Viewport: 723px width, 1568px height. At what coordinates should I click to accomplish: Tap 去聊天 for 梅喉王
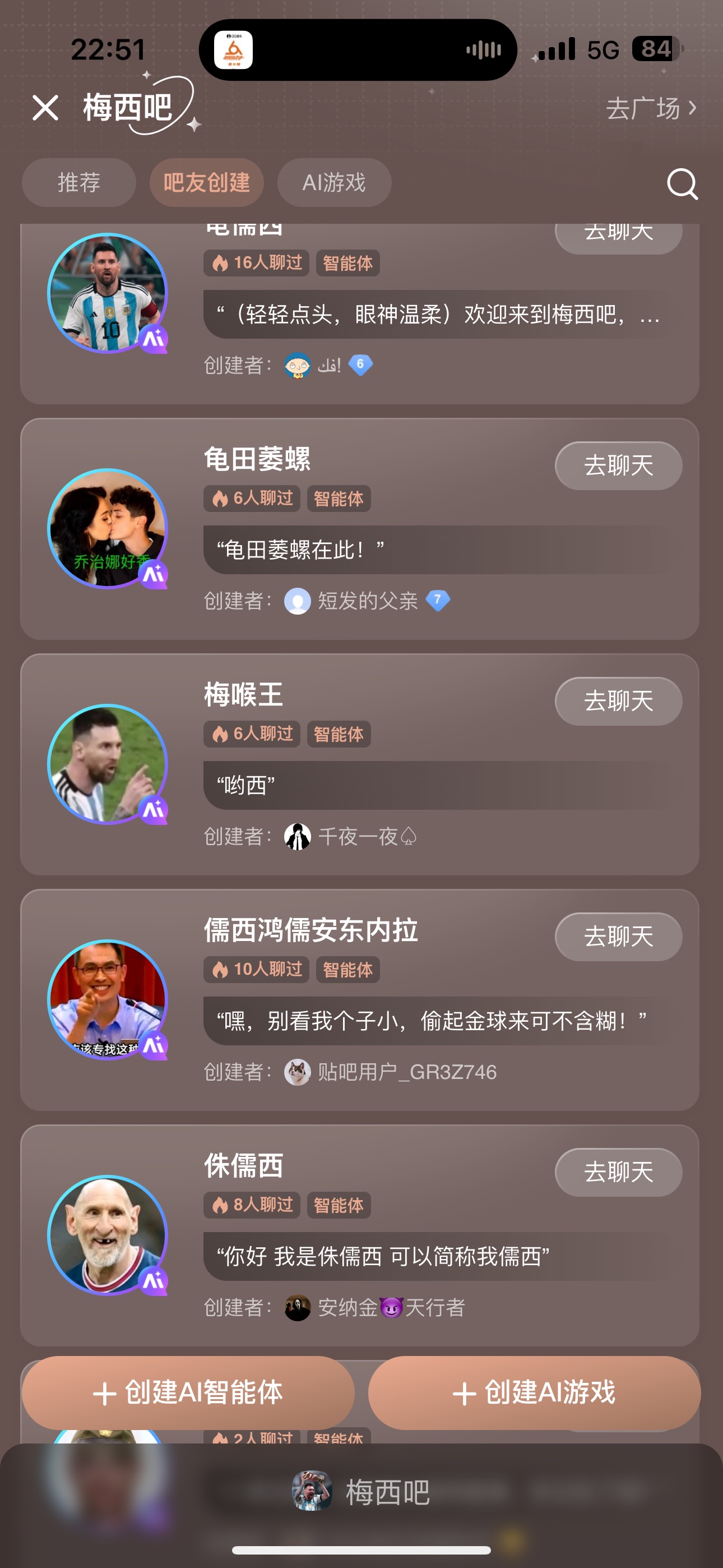click(618, 701)
